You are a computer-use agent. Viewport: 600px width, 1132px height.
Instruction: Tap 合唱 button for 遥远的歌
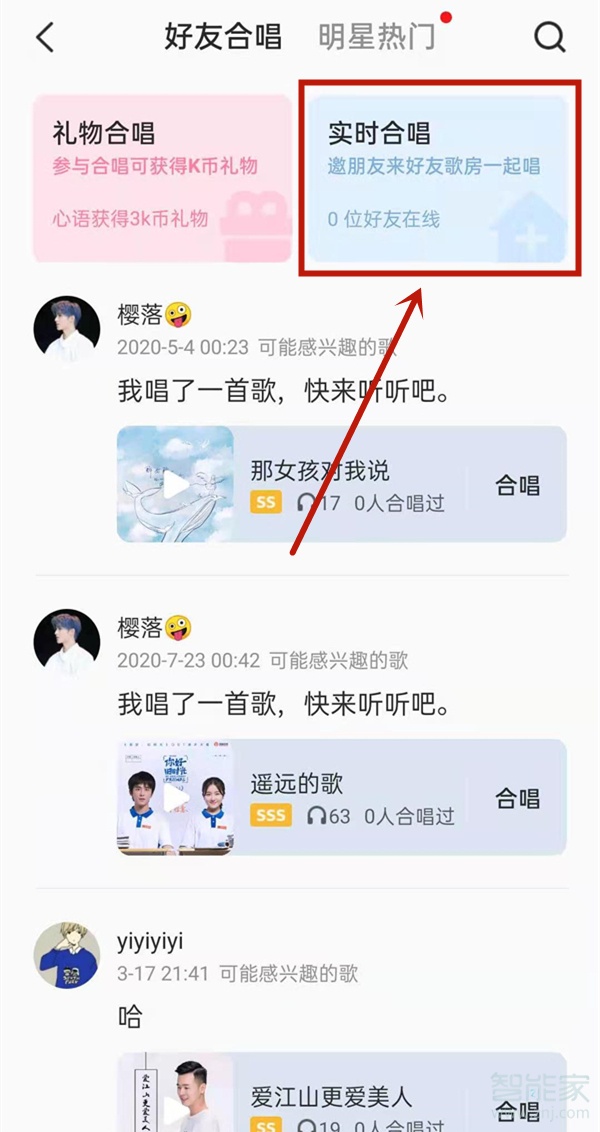pyautogui.click(x=517, y=798)
